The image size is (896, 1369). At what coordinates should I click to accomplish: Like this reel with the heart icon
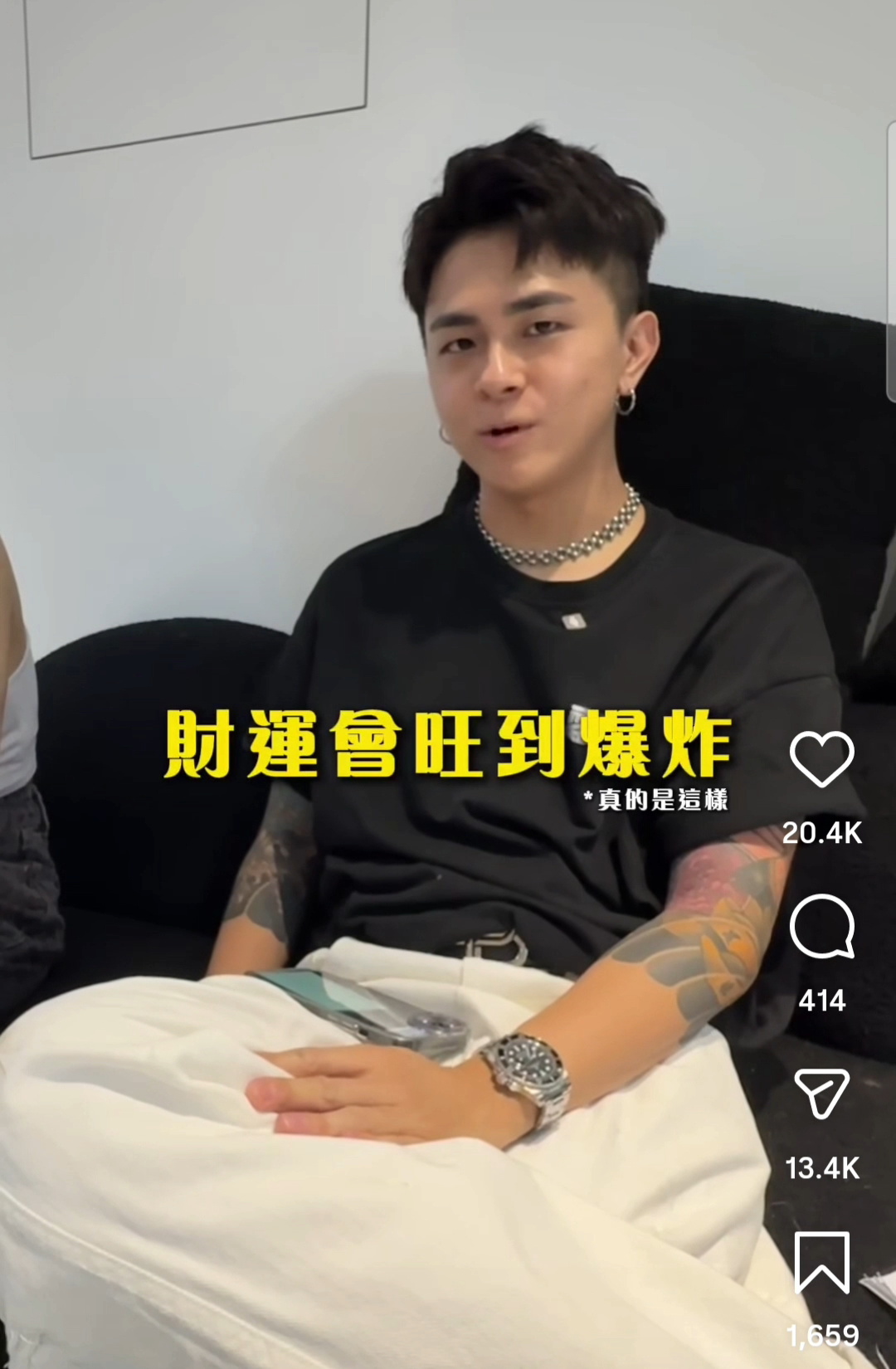(x=821, y=759)
